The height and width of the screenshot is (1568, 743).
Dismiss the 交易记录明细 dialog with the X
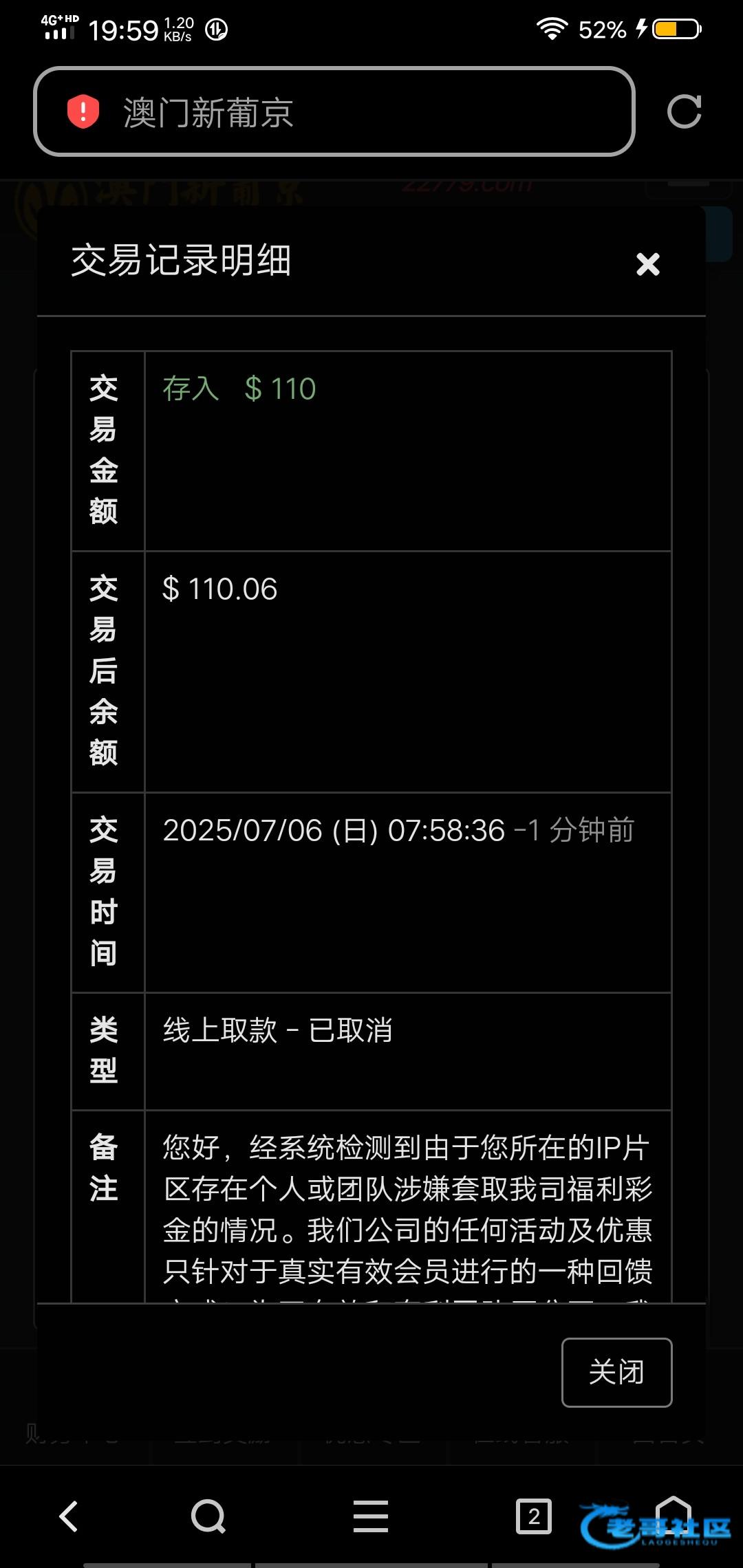[647, 264]
